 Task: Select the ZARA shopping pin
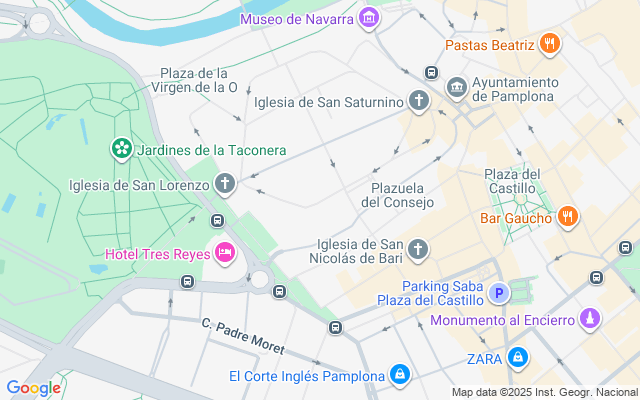[x=517, y=356]
